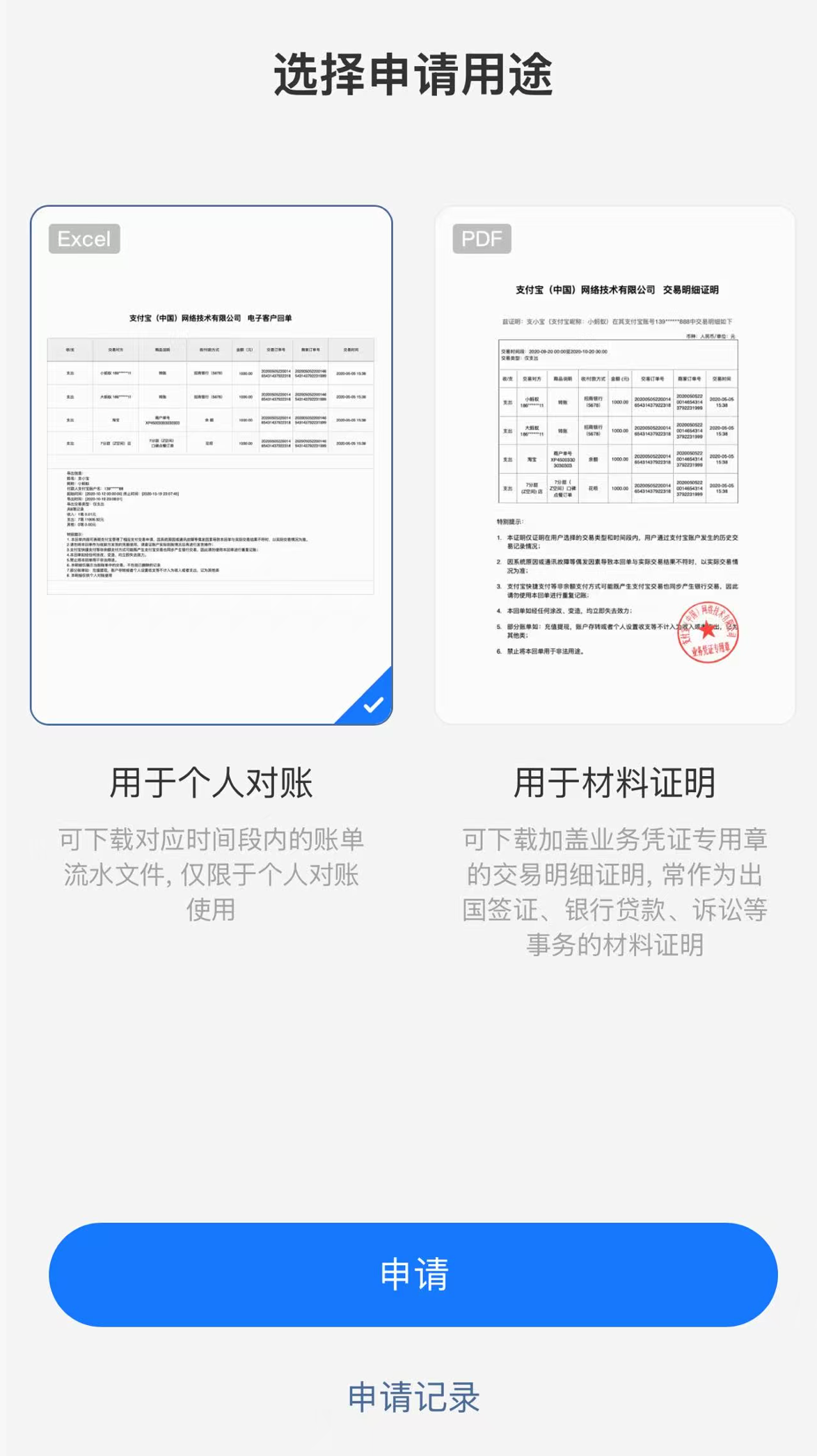Image resolution: width=817 pixels, height=1456 pixels.
Task: Select the PDF 用于材料证明 card
Action: (614, 465)
